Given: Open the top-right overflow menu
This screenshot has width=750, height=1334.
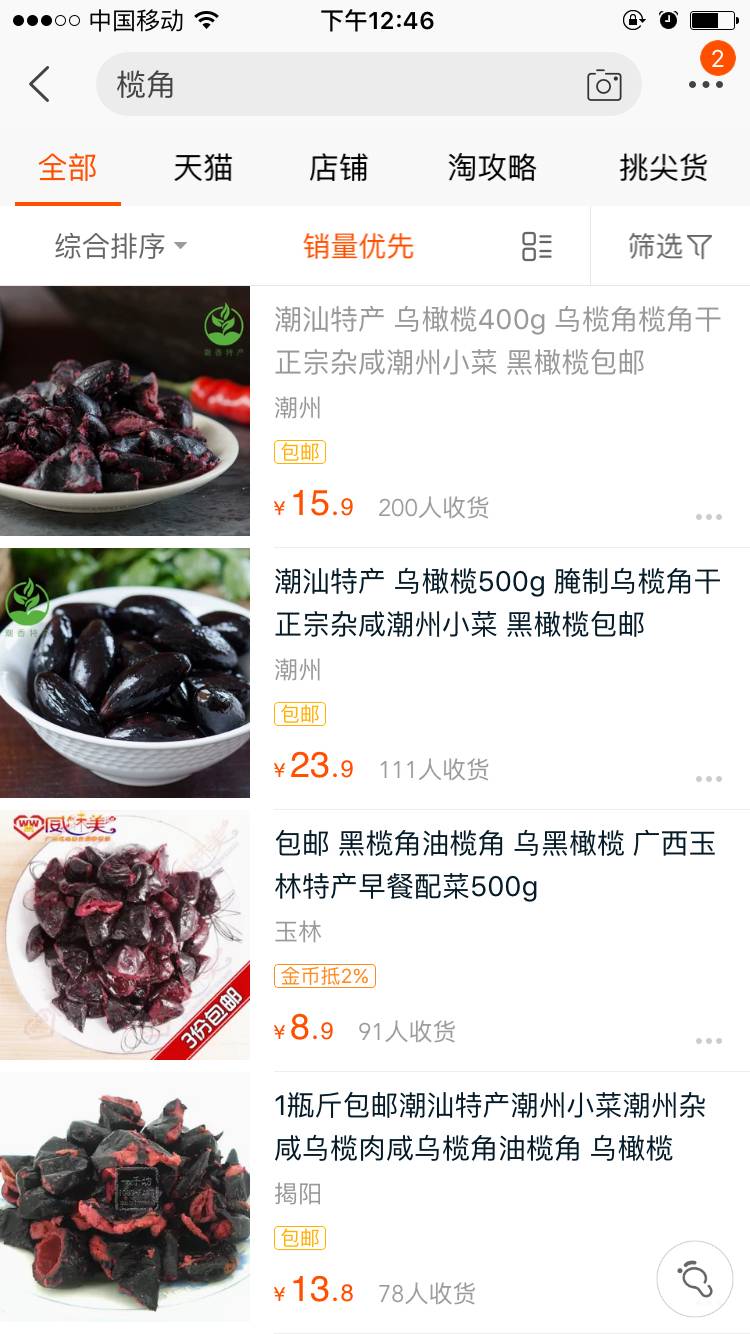Looking at the screenshot, I should click(x=705, y=85).
